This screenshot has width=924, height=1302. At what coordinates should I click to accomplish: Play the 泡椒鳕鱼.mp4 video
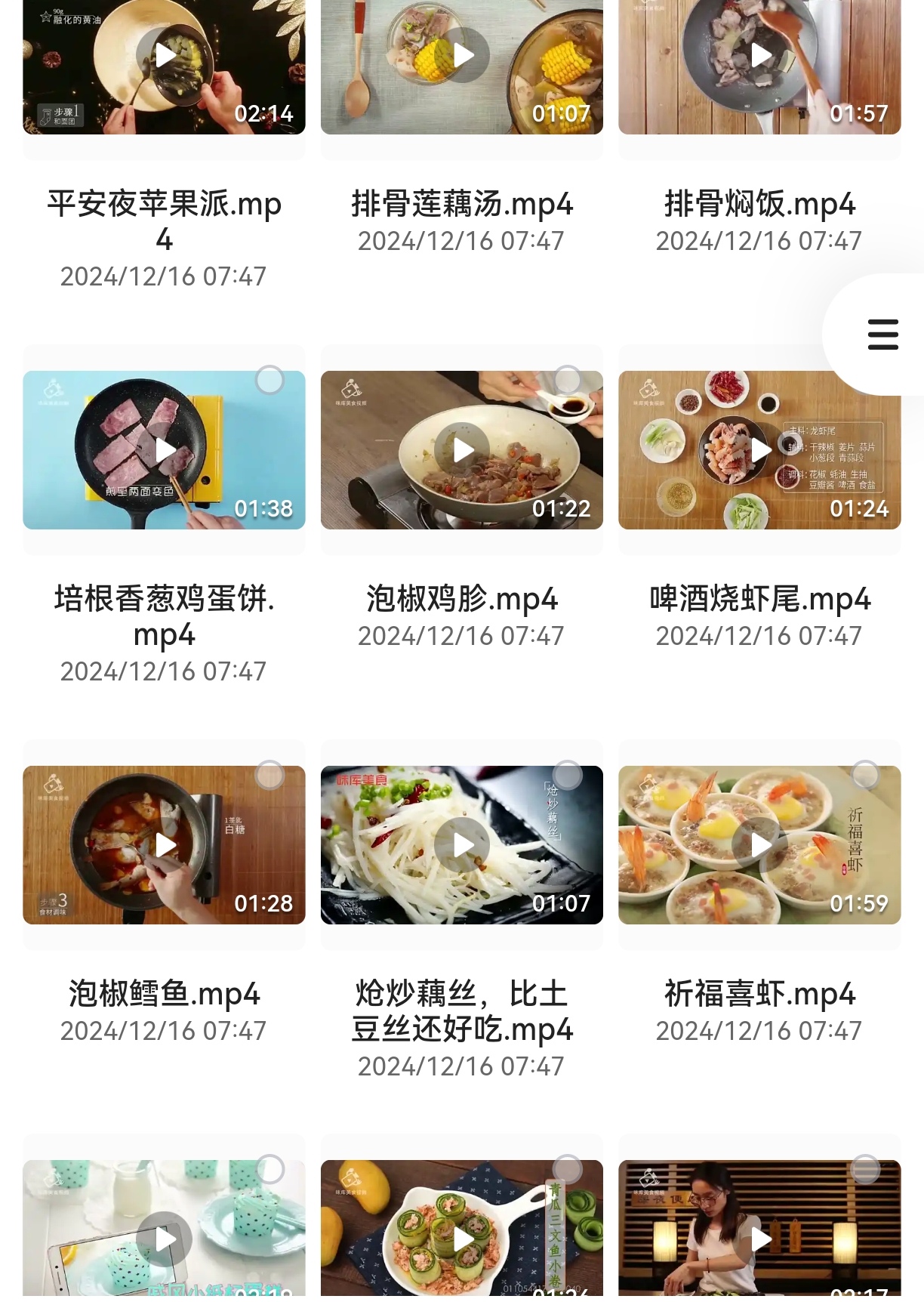[164, 845]
